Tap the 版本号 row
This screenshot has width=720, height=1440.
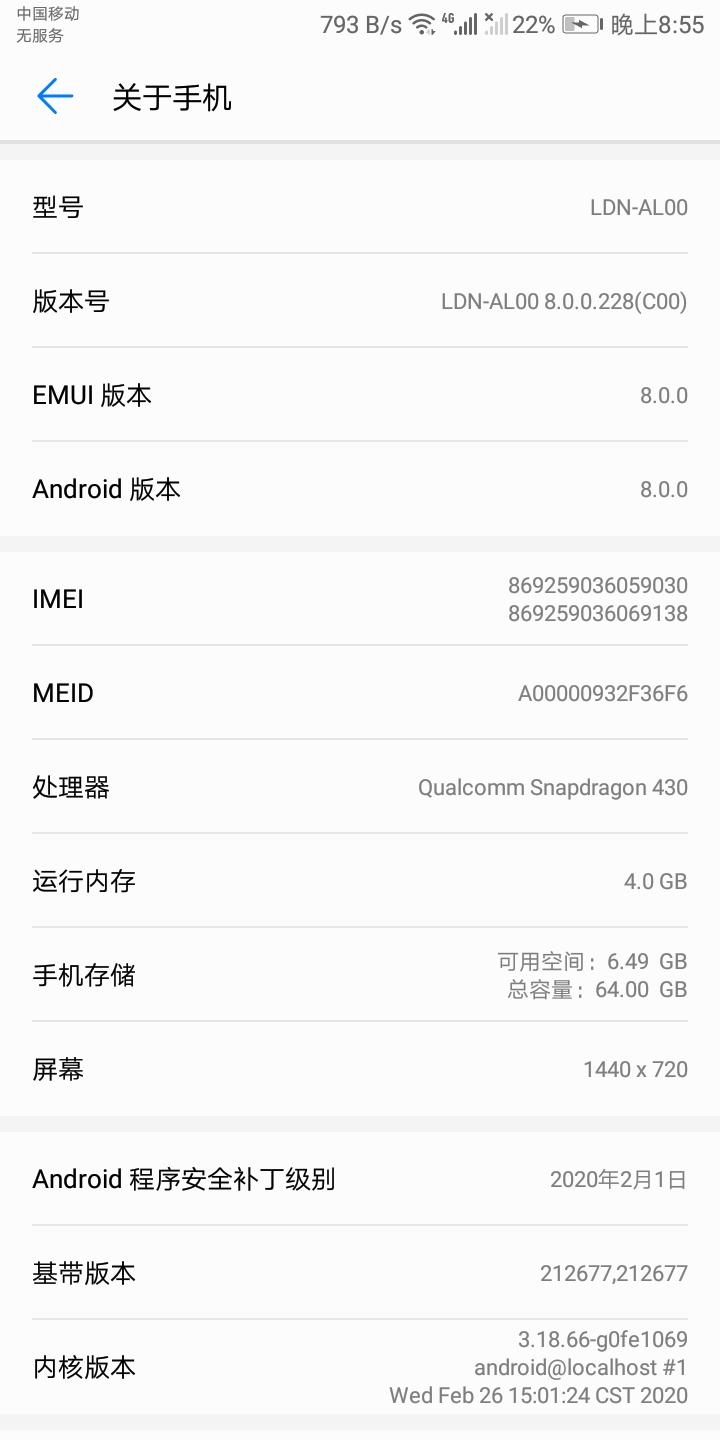click(x=360, y=301)
